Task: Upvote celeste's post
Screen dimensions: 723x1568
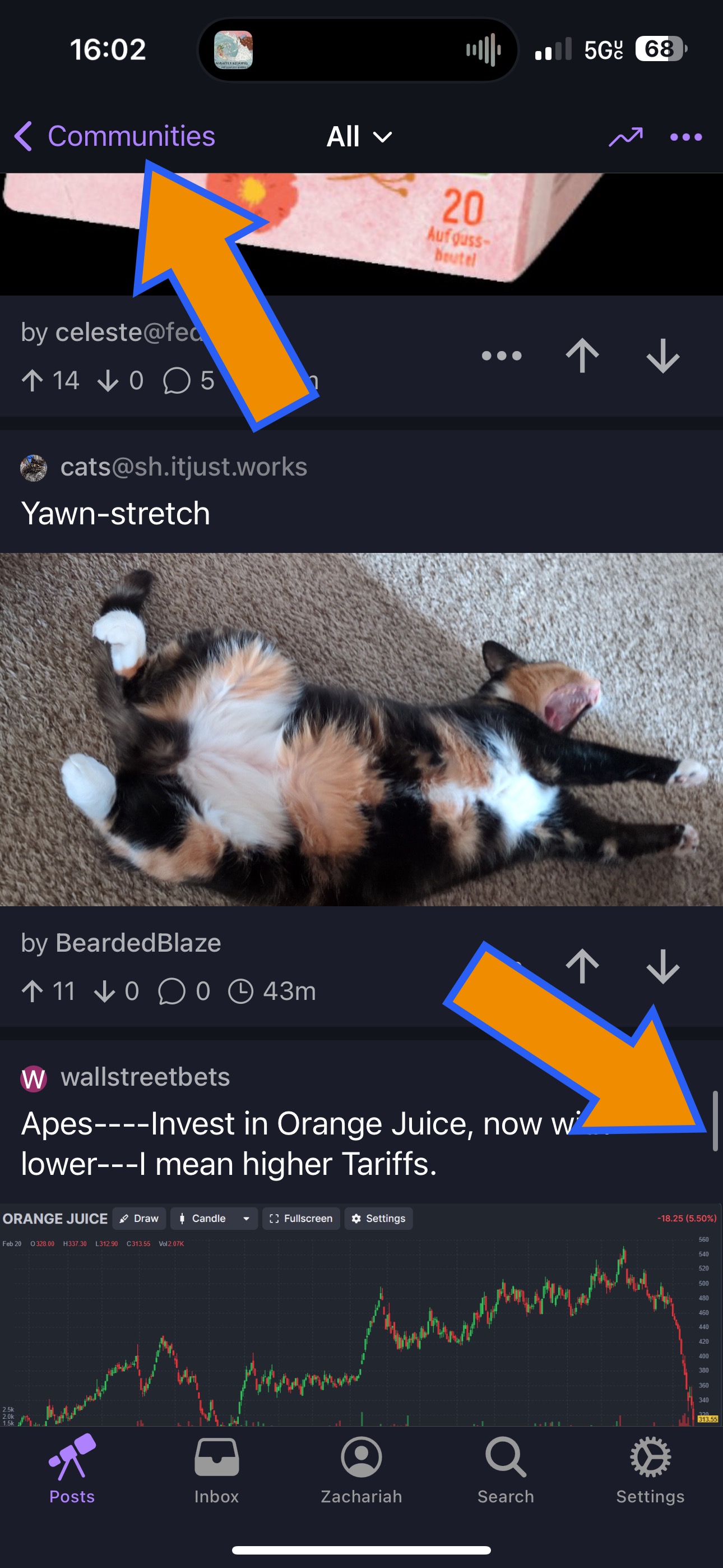Action: 582,356
